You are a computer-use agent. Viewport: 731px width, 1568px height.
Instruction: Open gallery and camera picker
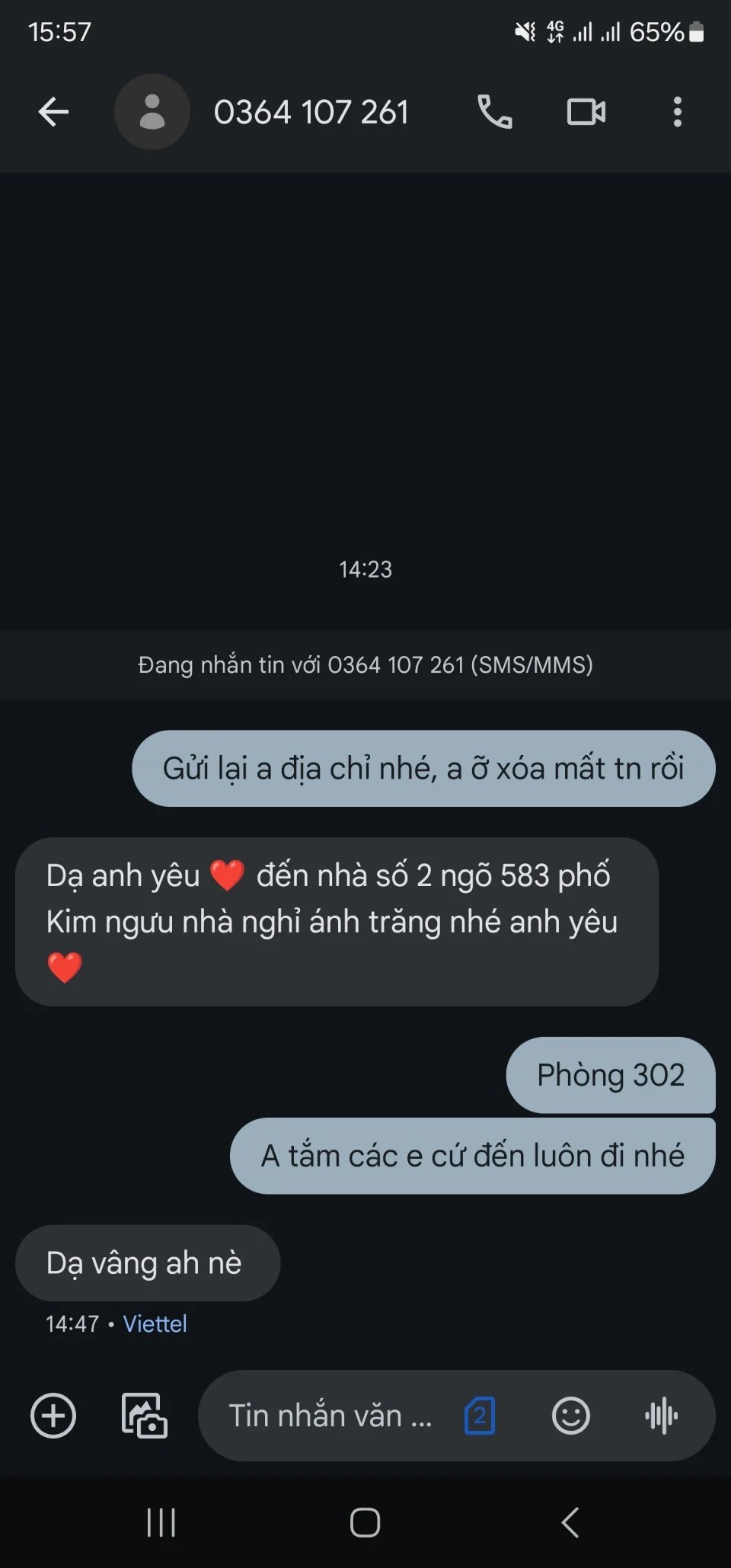(x=144, y=1416)
